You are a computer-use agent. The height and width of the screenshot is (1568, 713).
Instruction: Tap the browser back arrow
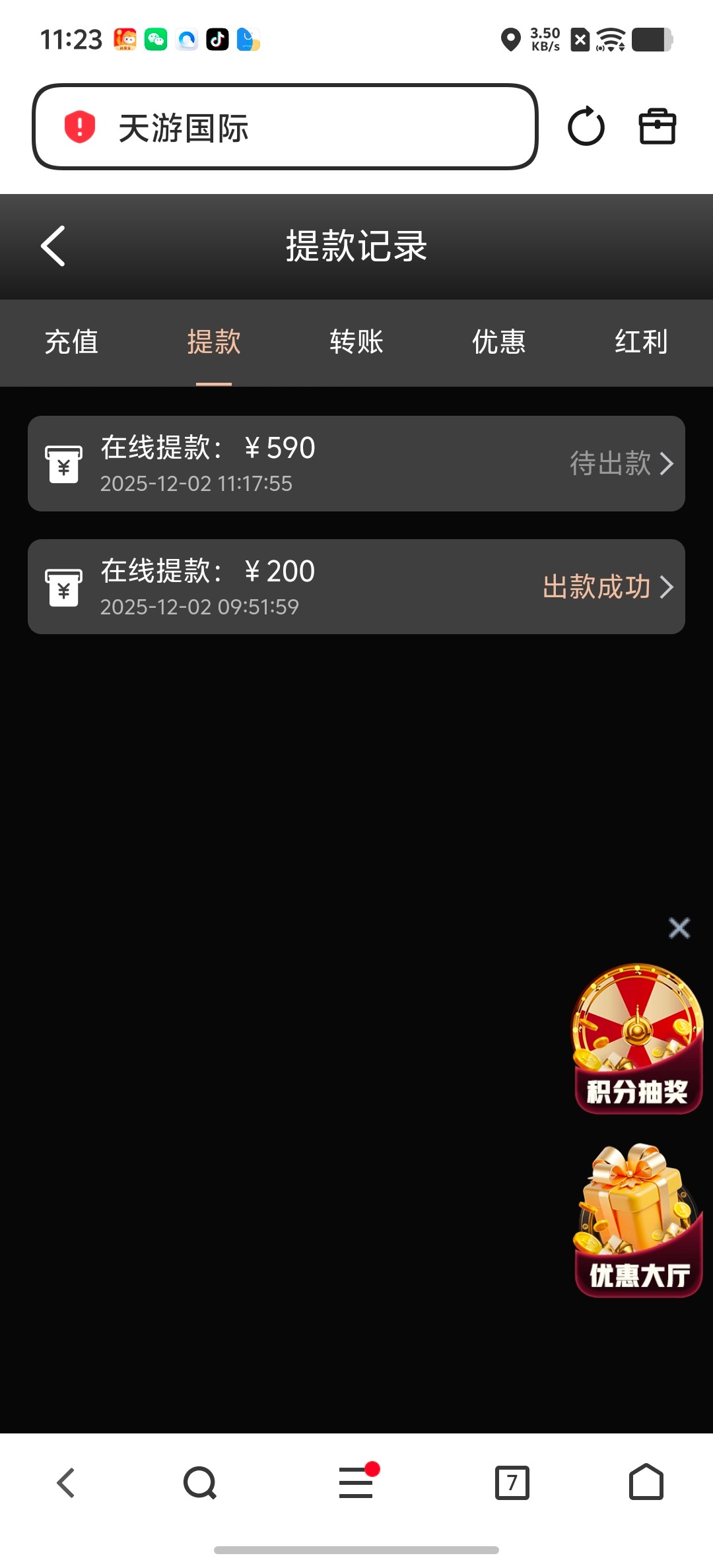[x=66, y=1483]
